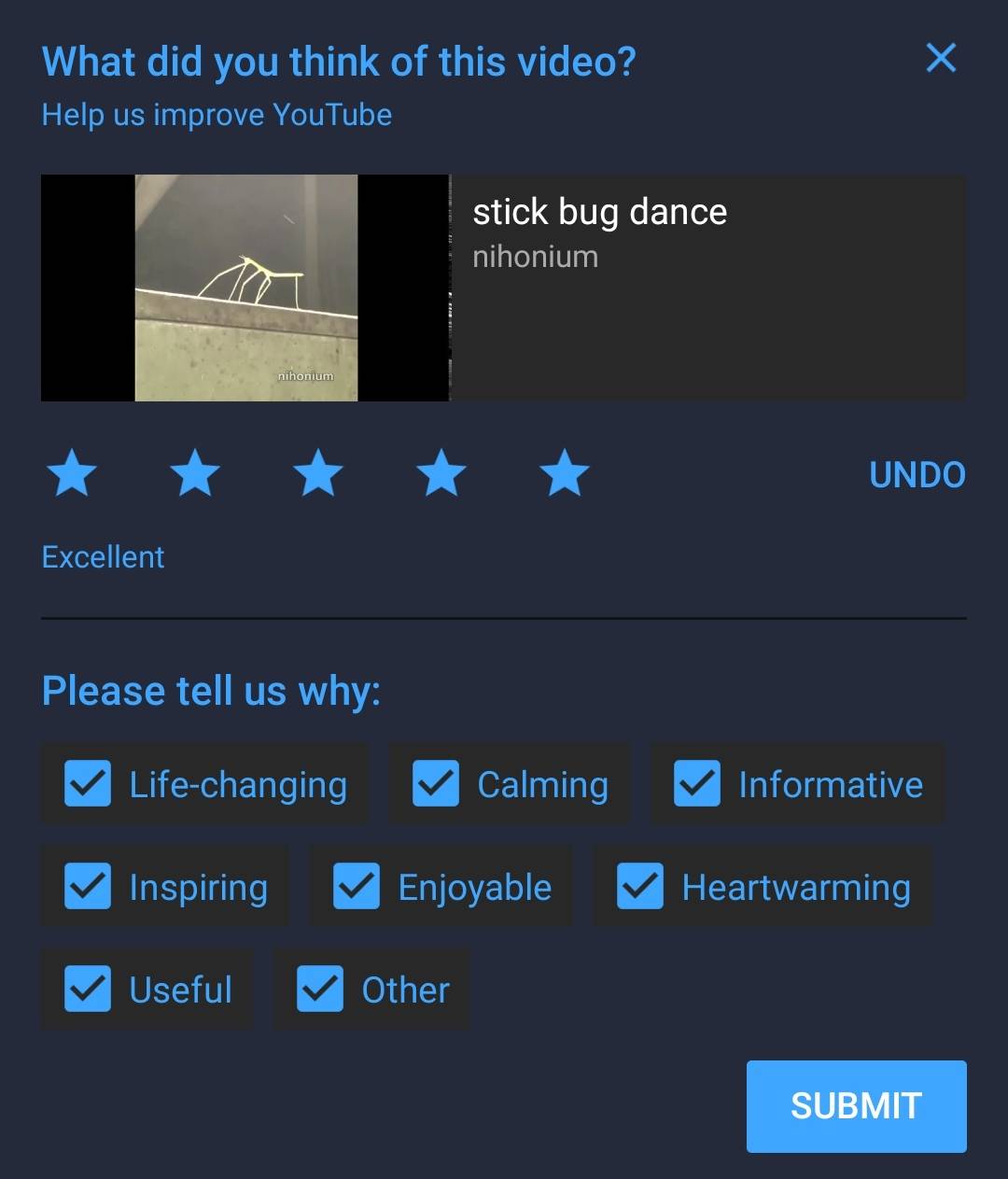Image resolution: width=1008 pixels, height=1179 pixels.
Task: Deselect the Calming checkbox
Action: (x=436, y=783)
